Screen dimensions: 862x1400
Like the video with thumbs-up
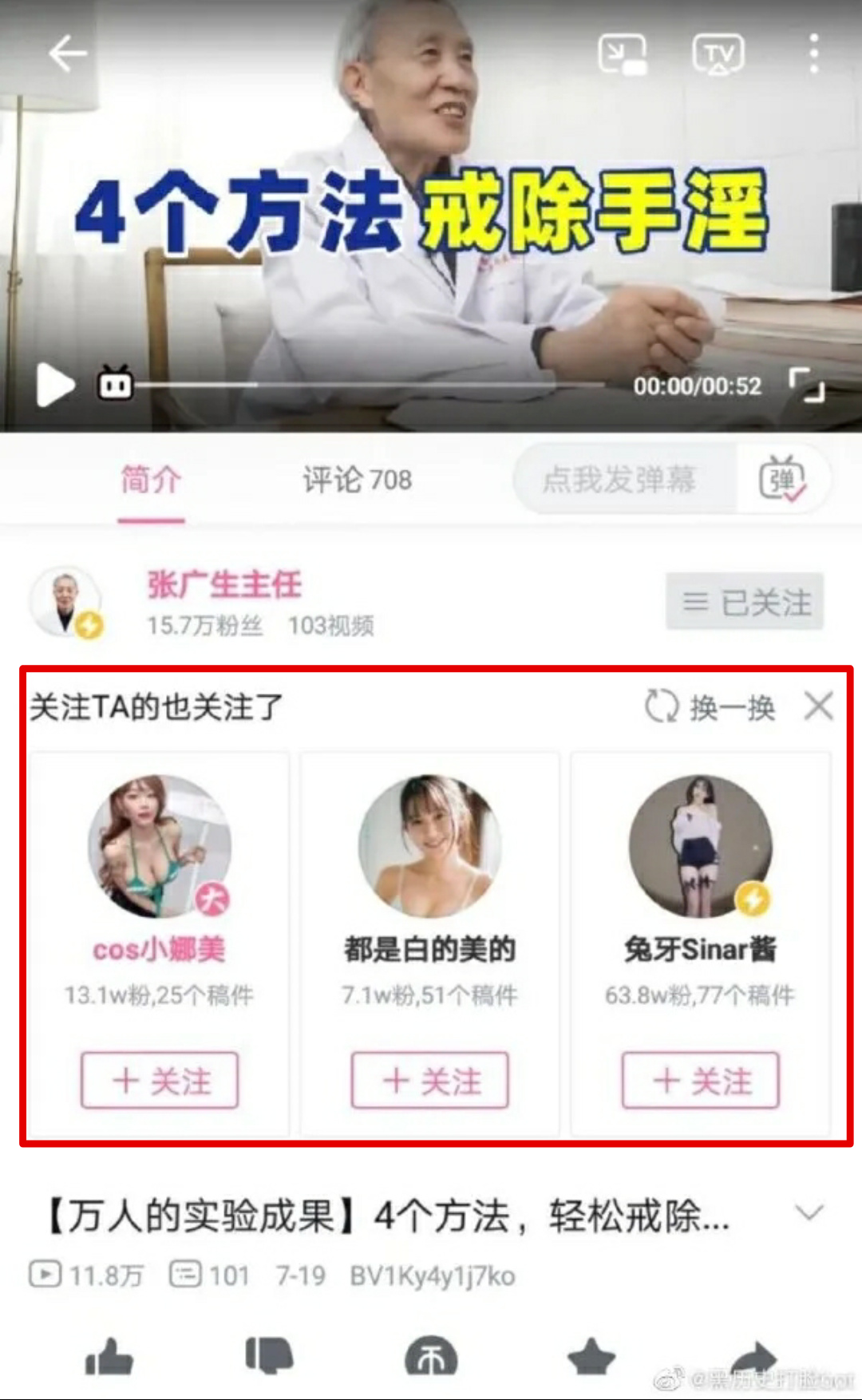tap(109, 1357)
